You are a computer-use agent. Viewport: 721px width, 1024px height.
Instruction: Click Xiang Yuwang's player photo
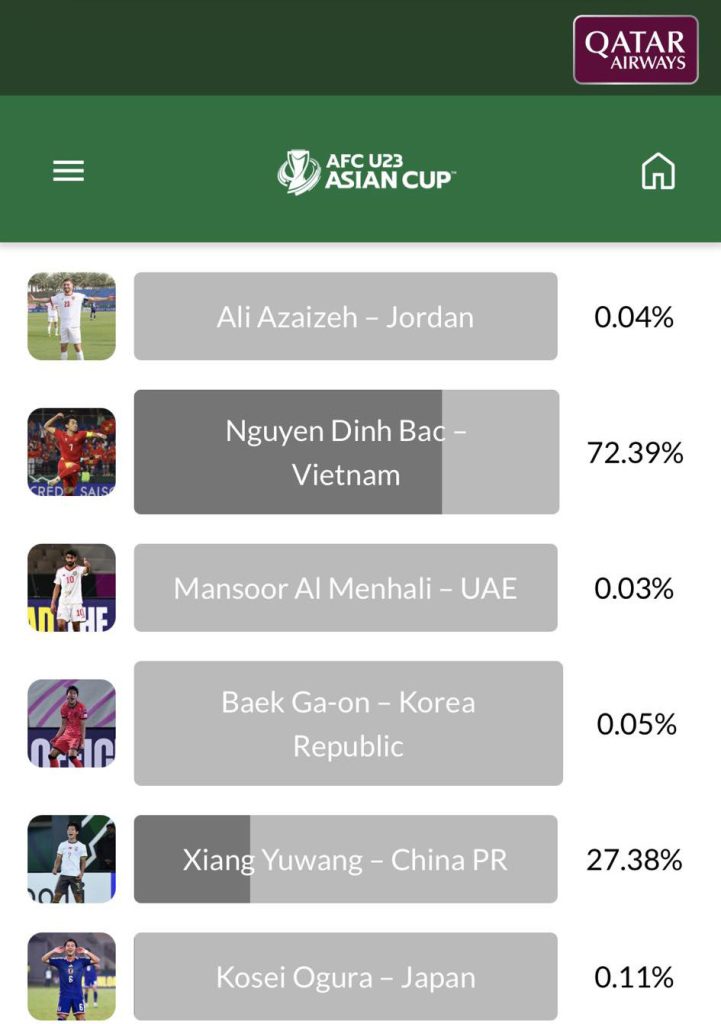71,859
